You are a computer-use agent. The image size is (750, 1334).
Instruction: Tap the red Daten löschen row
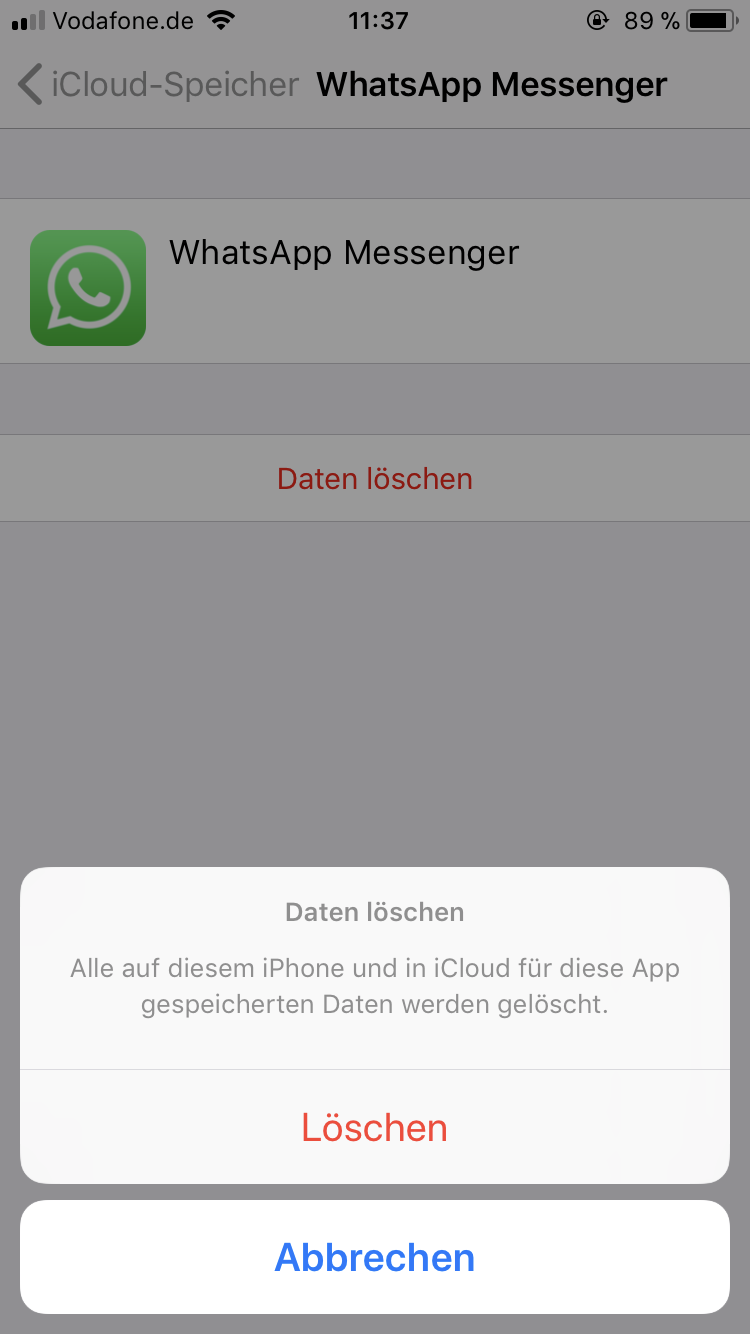pos(374,478)
